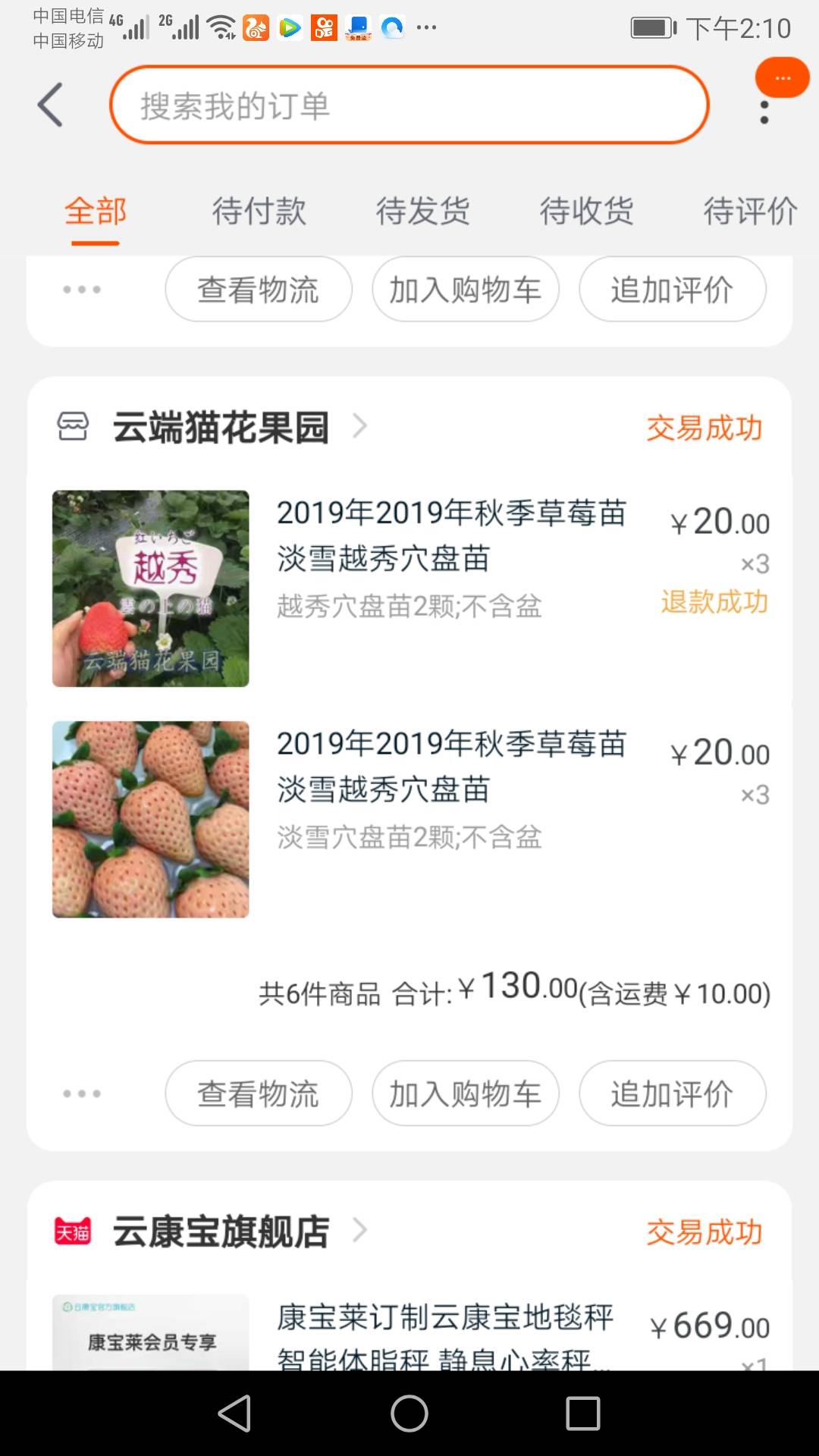Switch to the 待评价 tab
819x1456 pixels.
click(749, 212)
